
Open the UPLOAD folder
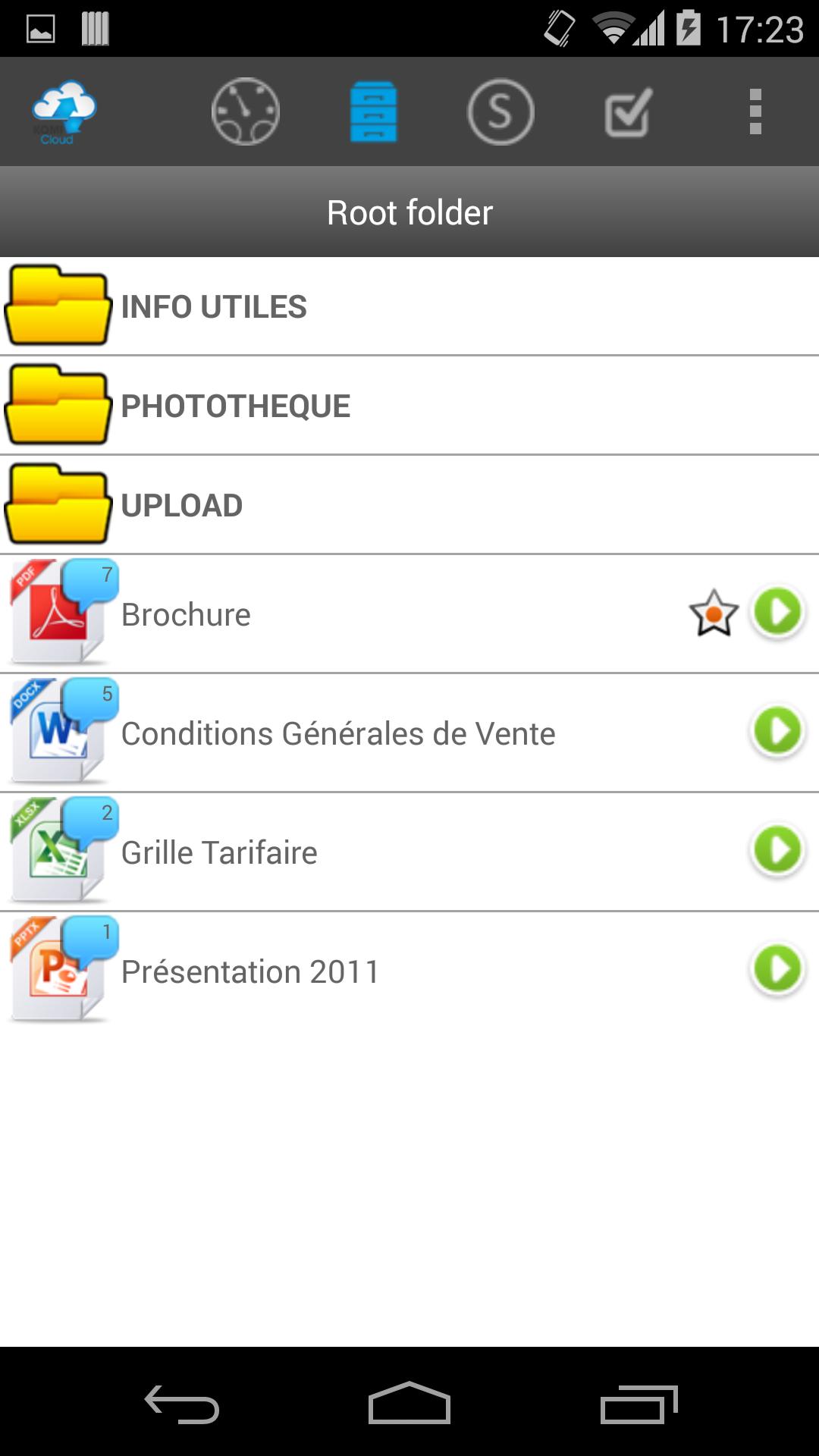point(182,506)
